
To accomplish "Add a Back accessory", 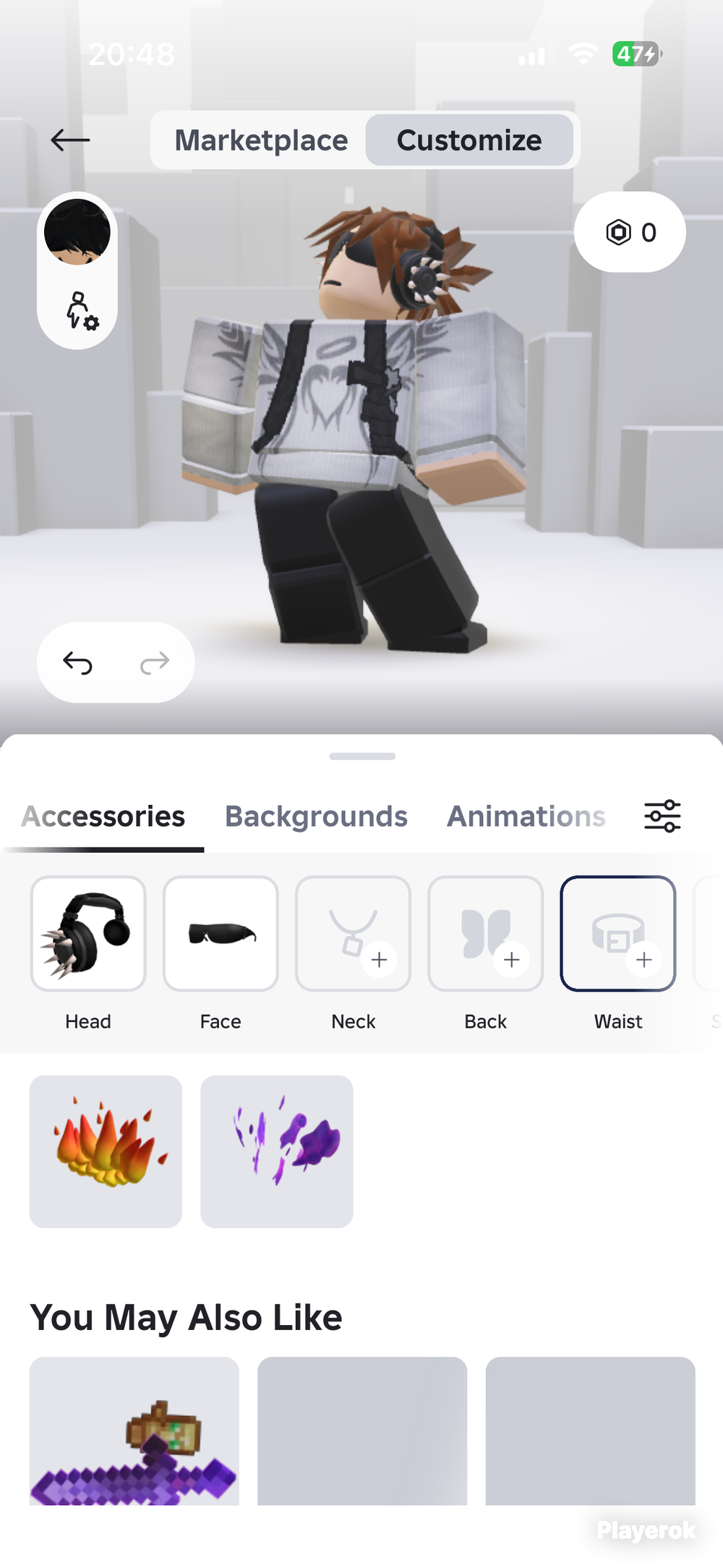I will click(485, 934).
